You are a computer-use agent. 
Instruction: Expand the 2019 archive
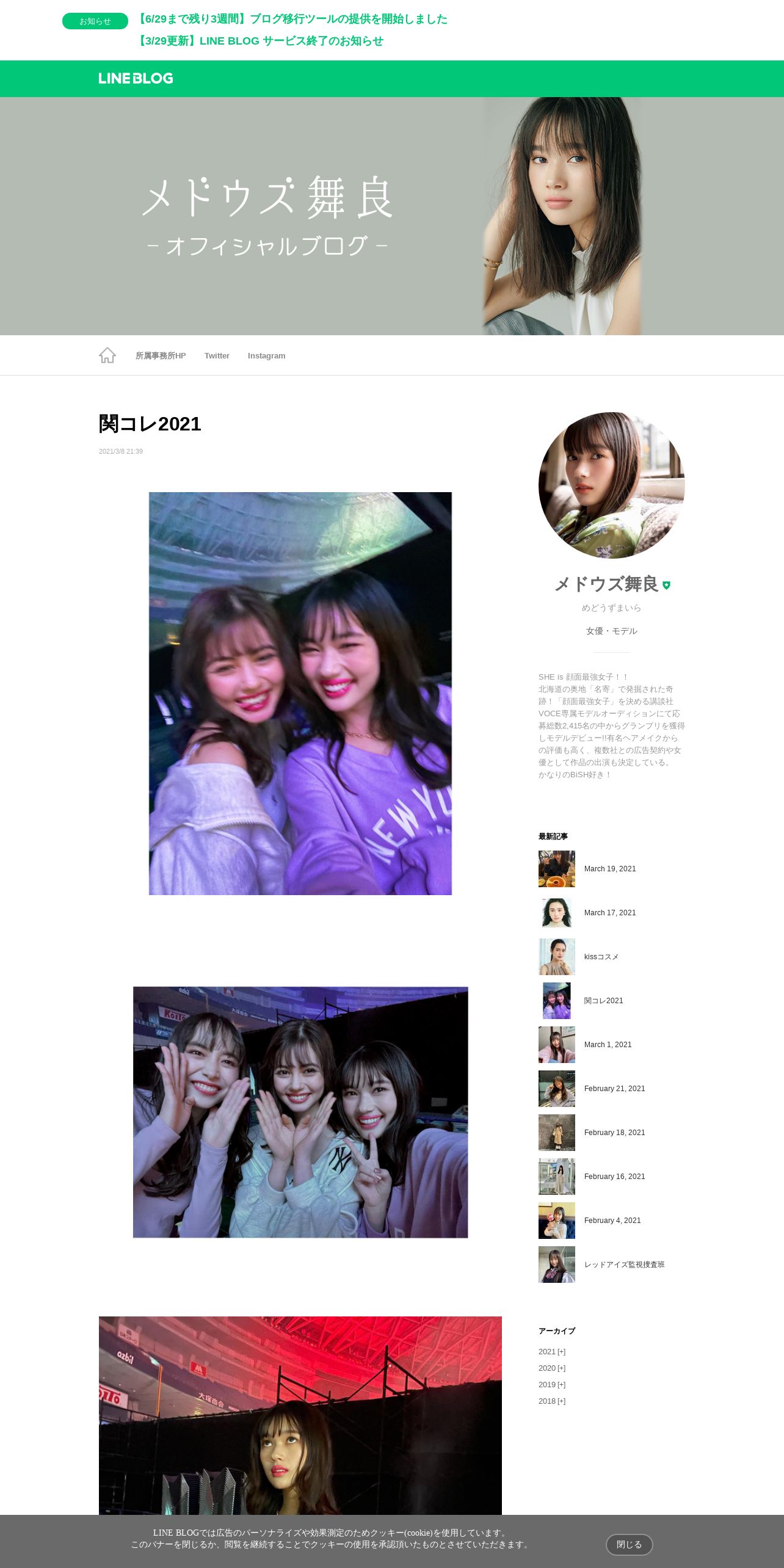point(552,1385)
